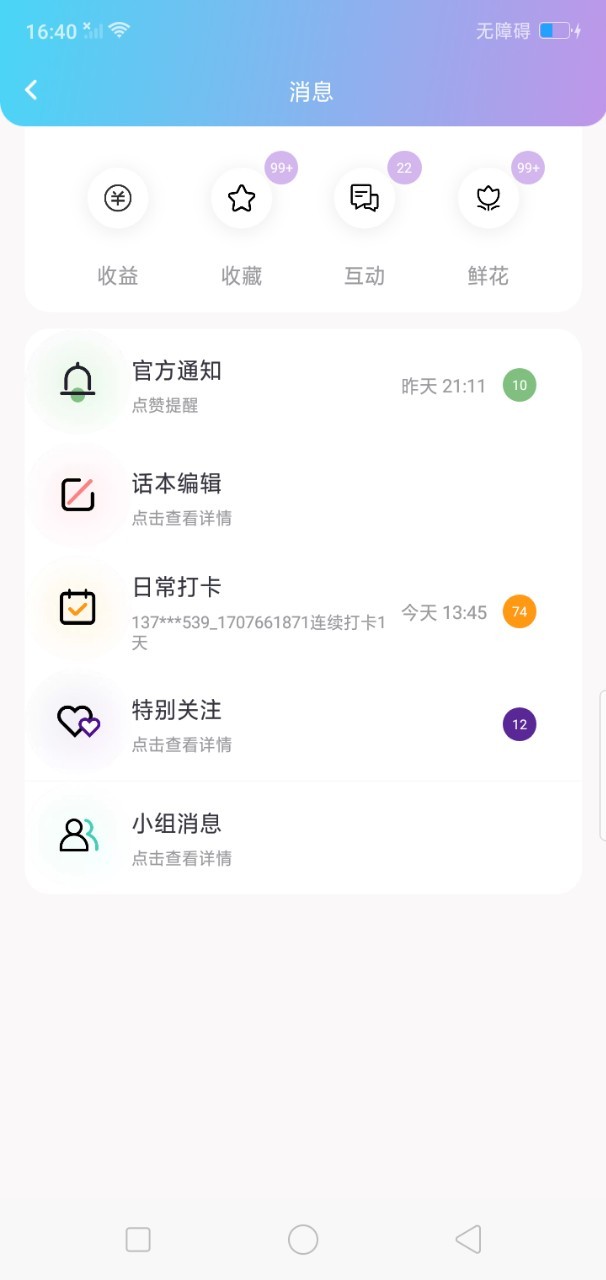This screenshot has width=606, height=1280.
Task: Go back using the top-left arrow
Action: pos(31,91)
